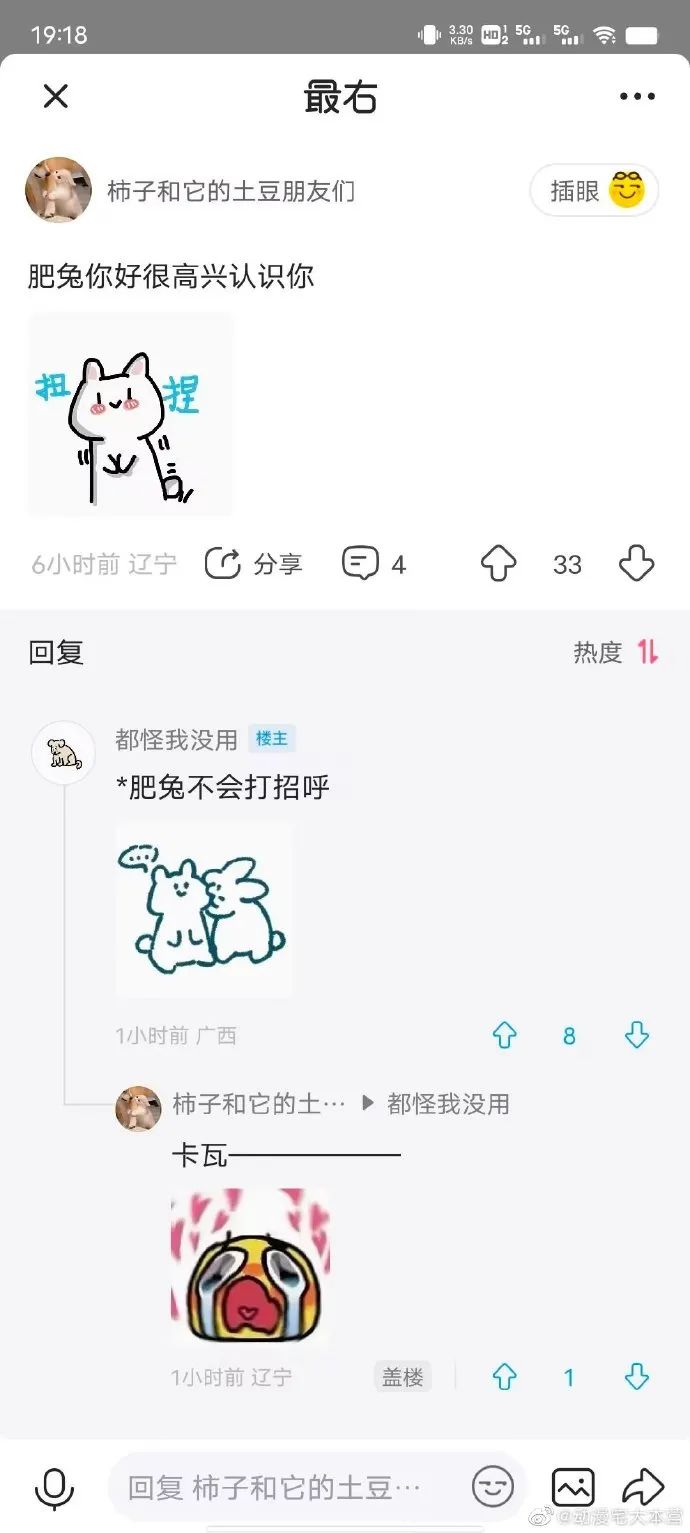690x1533 pixels.
Task: View the 扭捏 cat sticker image
Action: (x=130, y=414)
